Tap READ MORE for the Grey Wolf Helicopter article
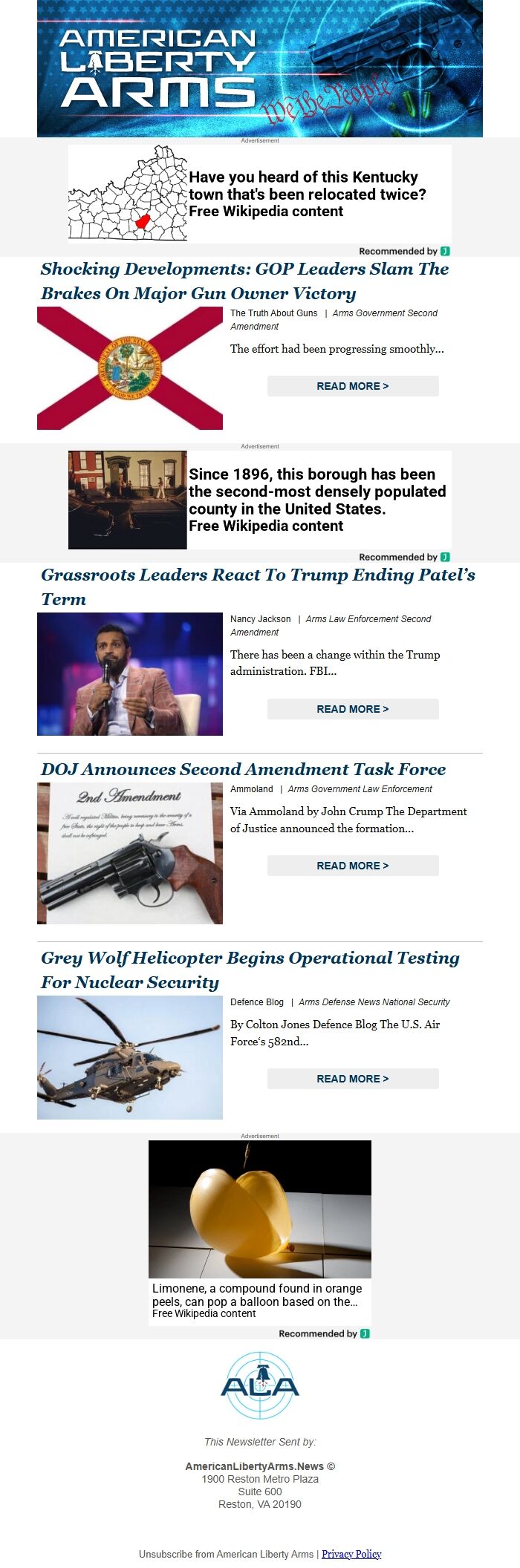 click(x=353, y=1079)
